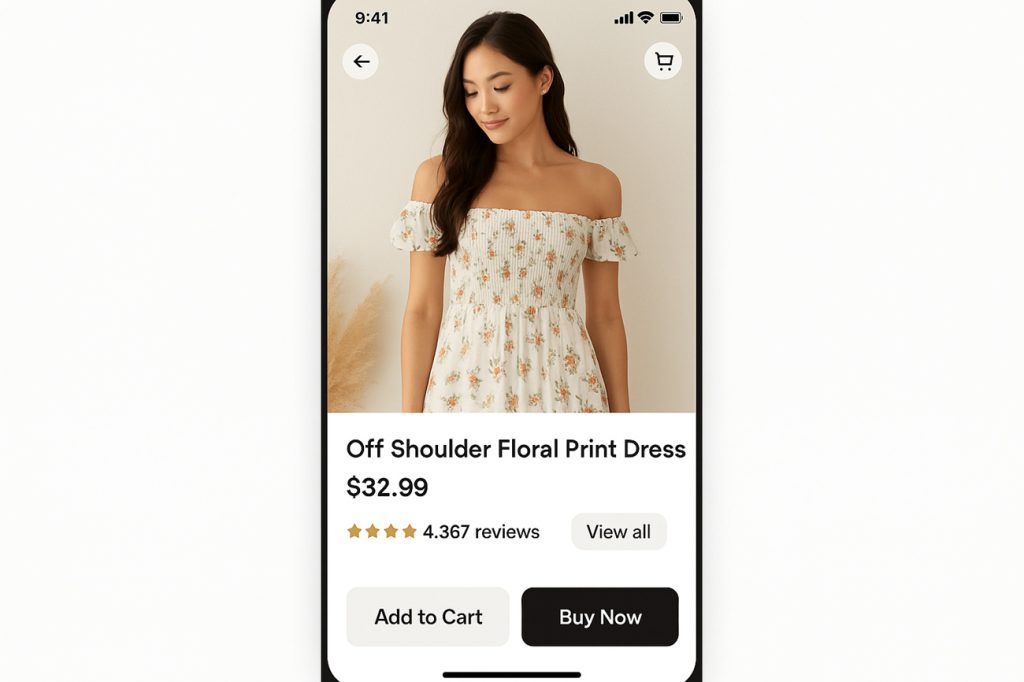Viewport: 1024px width, 682px height.
Task: Open the shopping cart icon
Action: pyautogui.click(x=663, y=62)
